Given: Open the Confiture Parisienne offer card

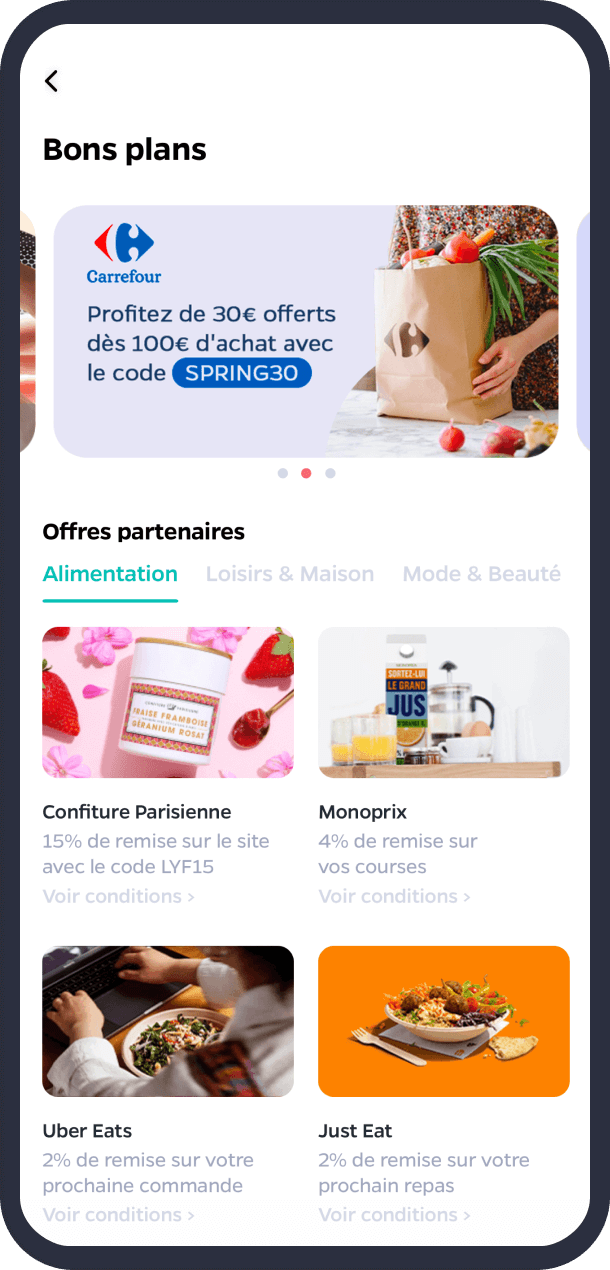Looking at the screenshot, I should pos(168,702).
